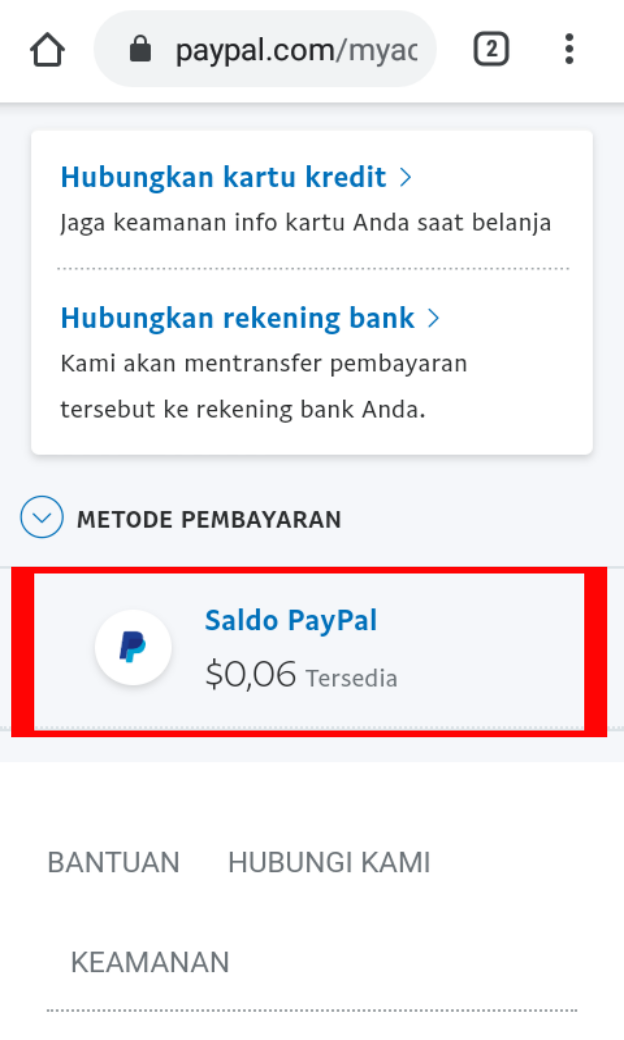Open Hubungi Kami page
This screenshot has width=624, height=1040.
pyautogui.click(x=329, y=862)
